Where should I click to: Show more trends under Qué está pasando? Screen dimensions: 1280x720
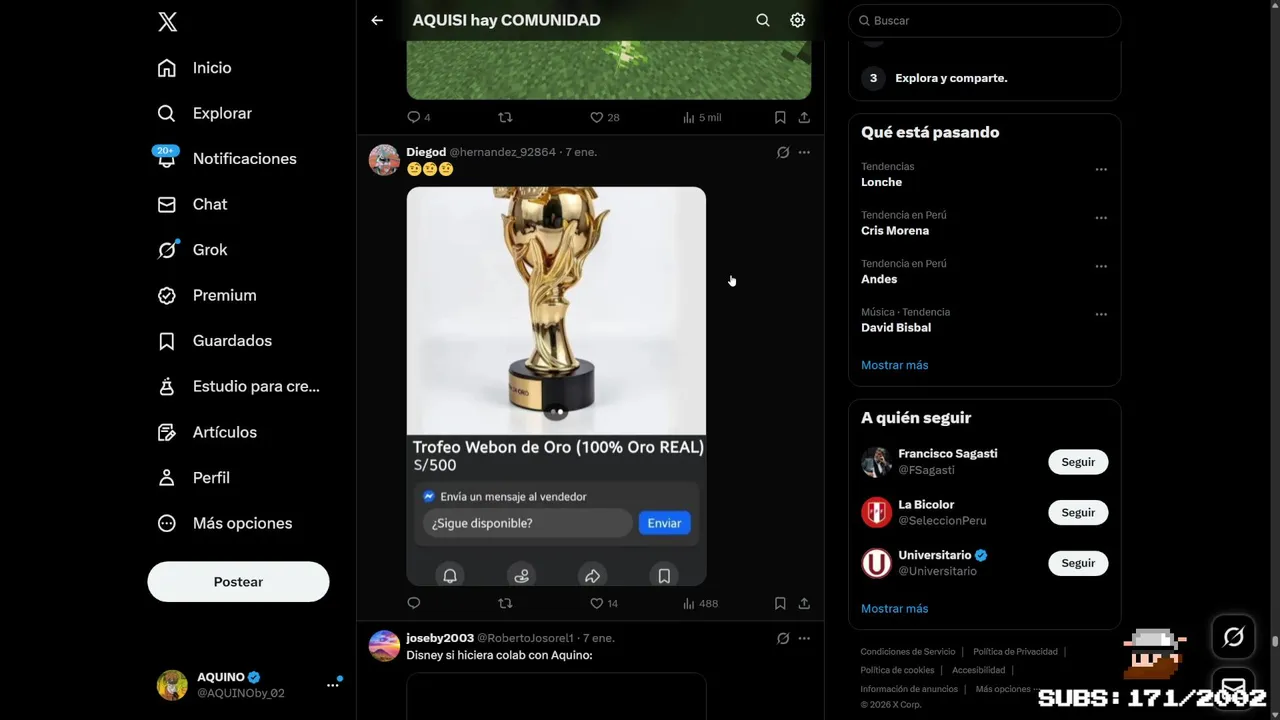tap(894, 365)
